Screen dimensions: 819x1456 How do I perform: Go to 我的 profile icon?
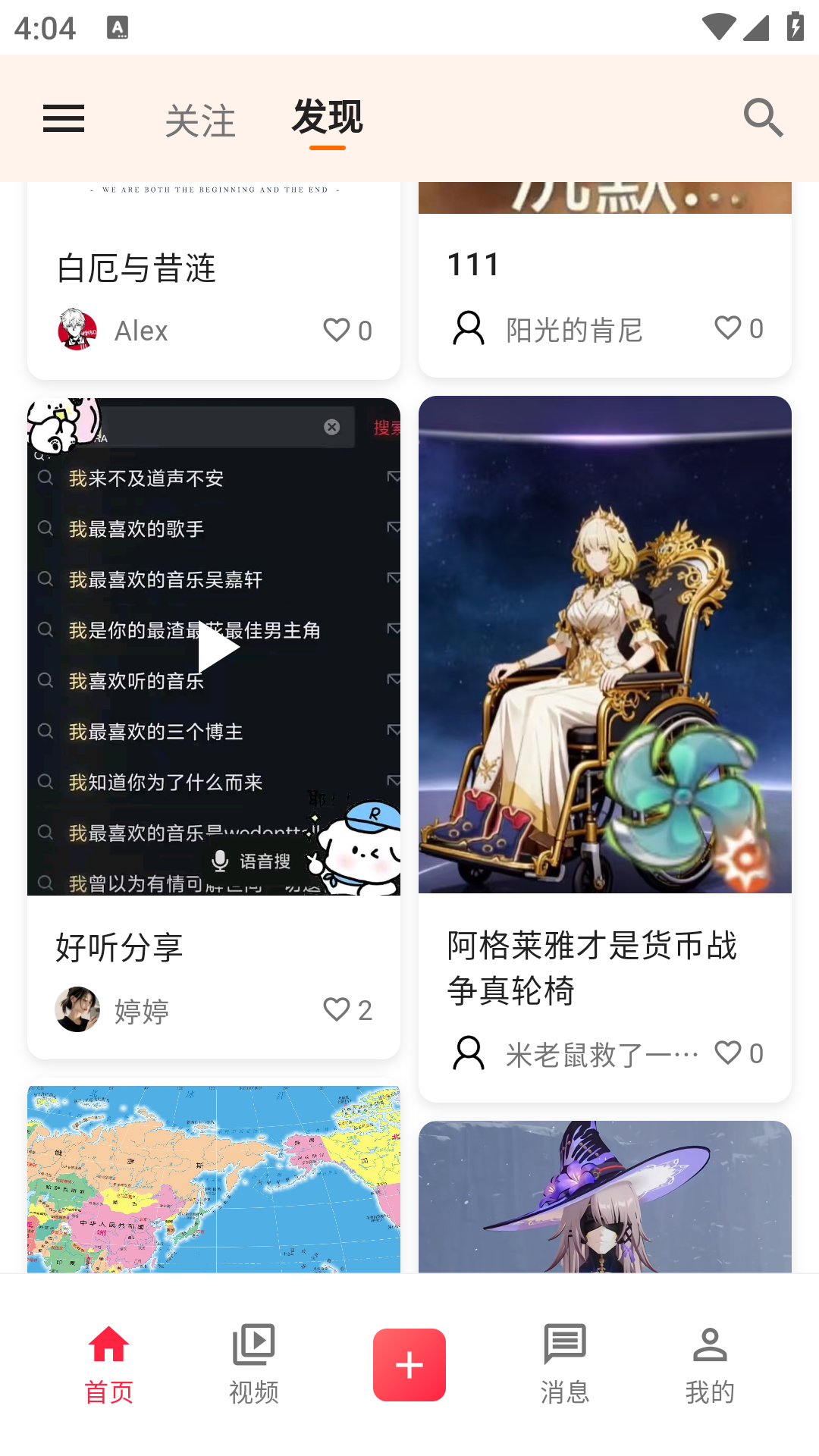point(710,1363)
